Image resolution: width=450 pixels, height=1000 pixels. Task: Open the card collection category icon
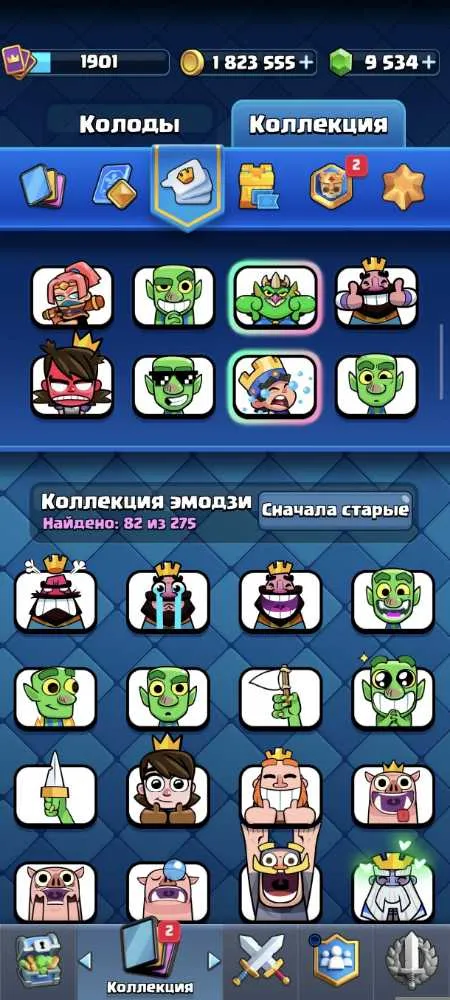pyautogui.click(x=43, y=187)
